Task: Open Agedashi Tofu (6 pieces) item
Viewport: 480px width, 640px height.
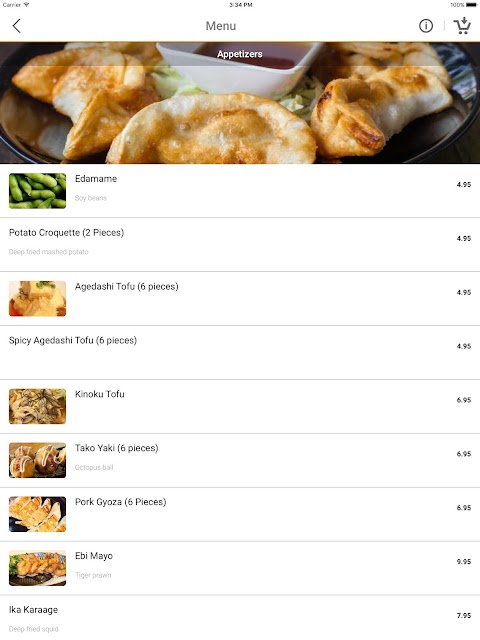Action: coord(240,298)
